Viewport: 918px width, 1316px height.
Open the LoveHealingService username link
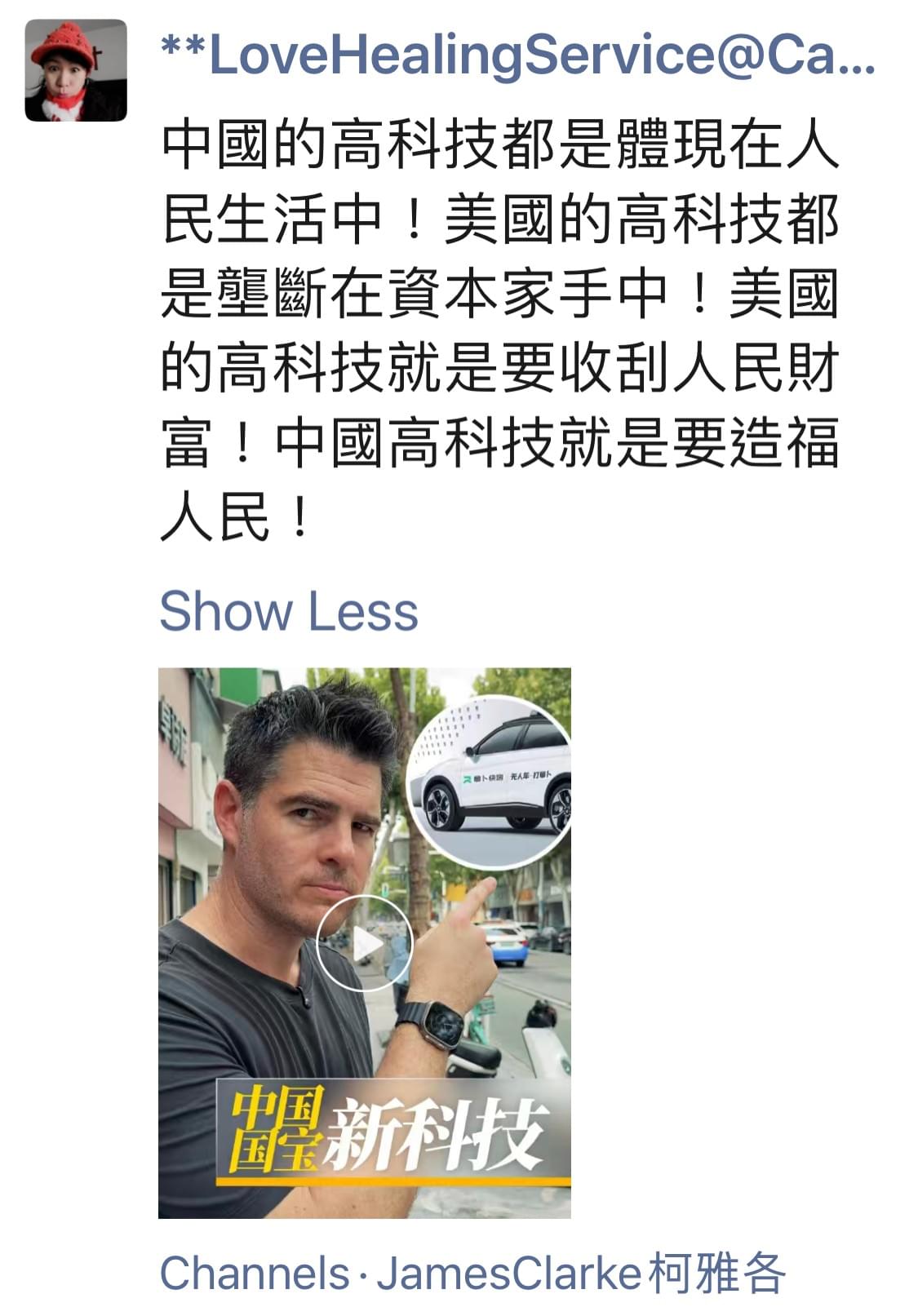pos(517,55)
